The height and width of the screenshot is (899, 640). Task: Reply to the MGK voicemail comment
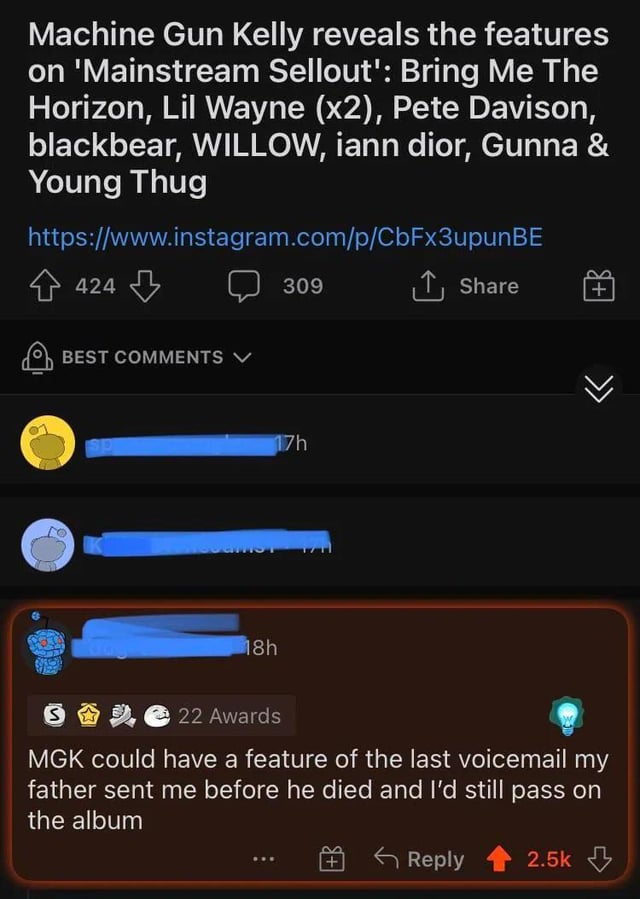(x=420, y=858)
